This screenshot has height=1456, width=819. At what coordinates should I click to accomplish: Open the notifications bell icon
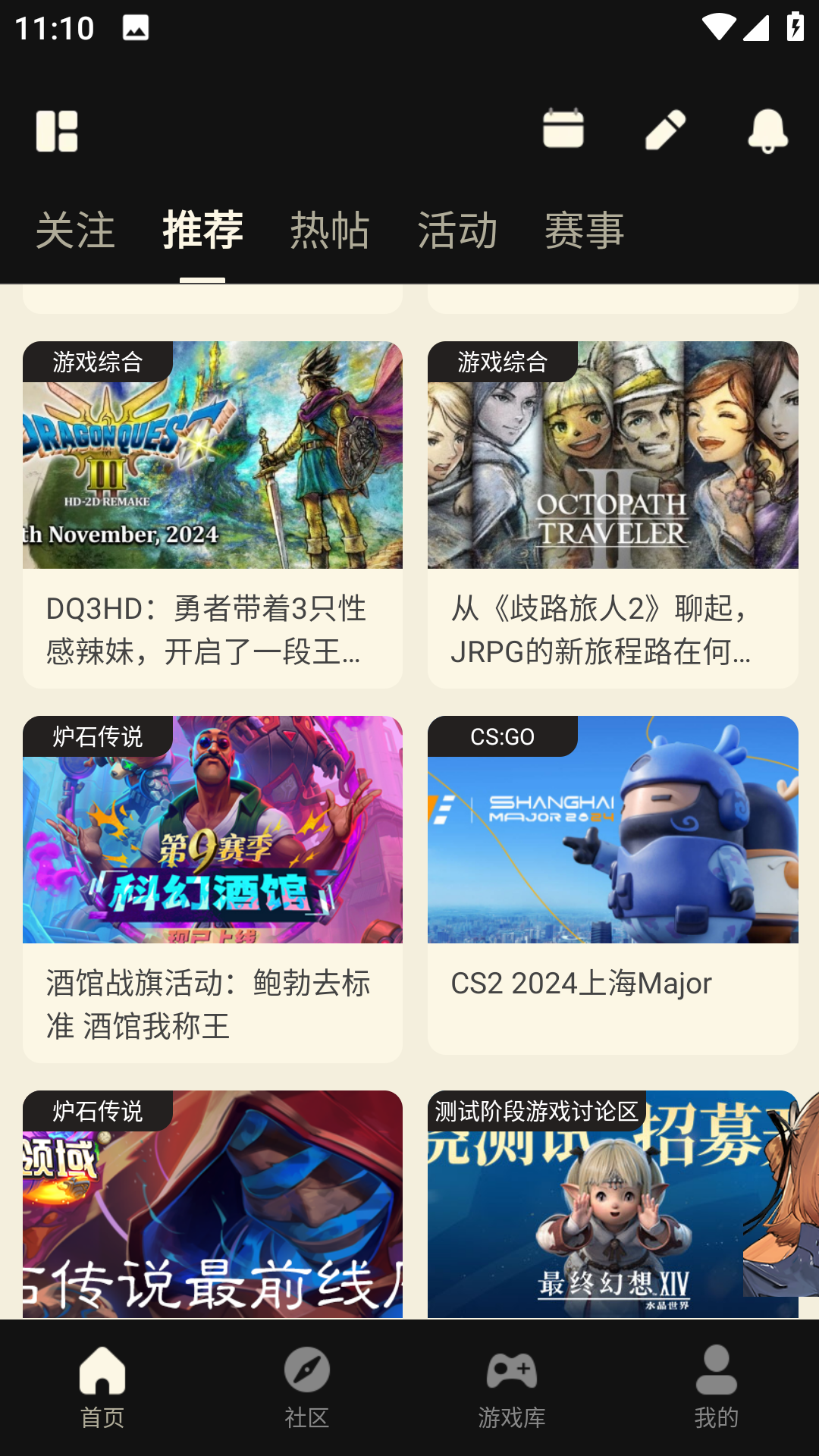[x=768, y=130]
